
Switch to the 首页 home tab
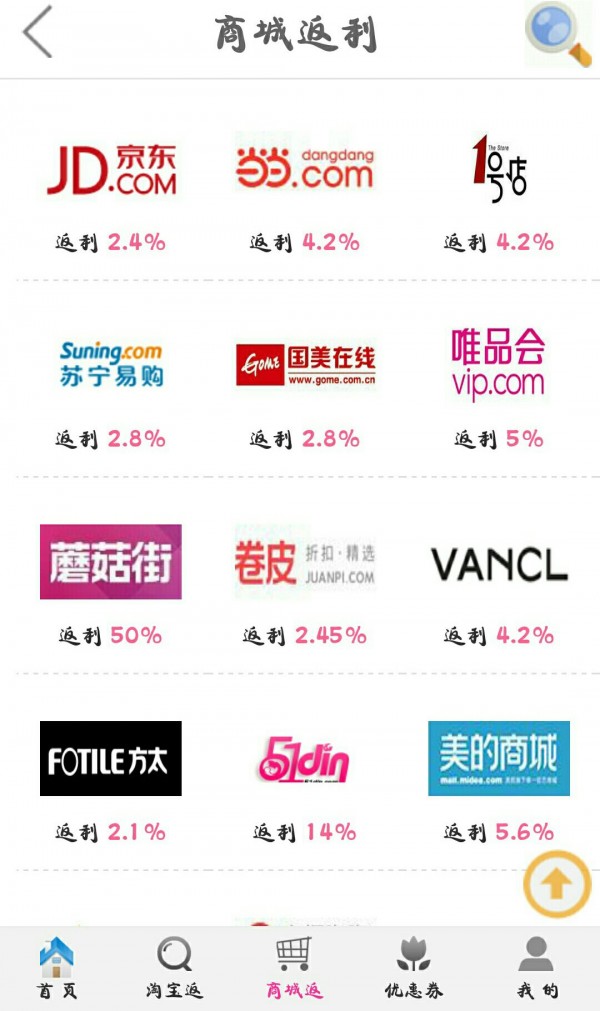click(57, 968)
